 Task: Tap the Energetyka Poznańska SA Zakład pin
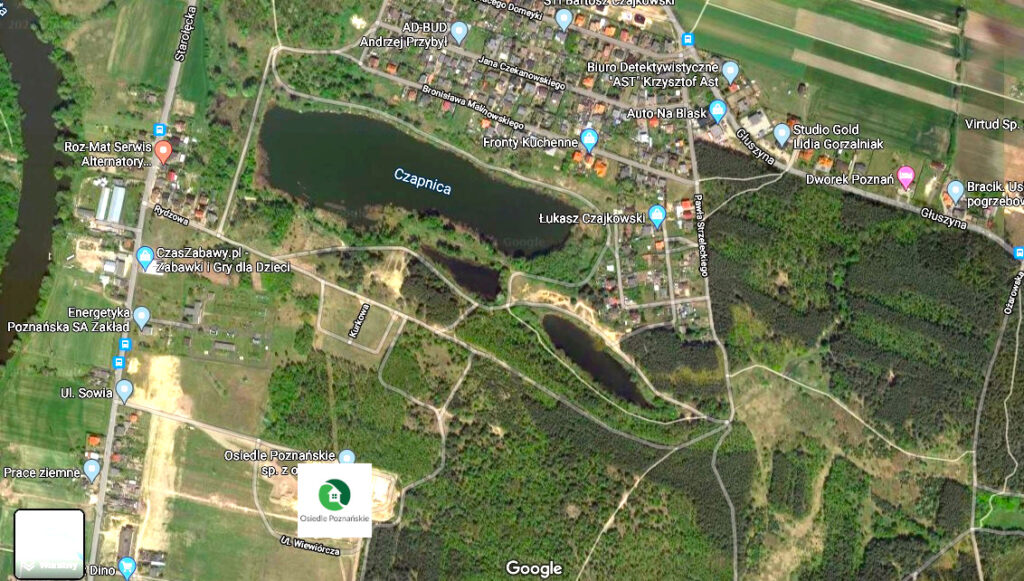141,317
